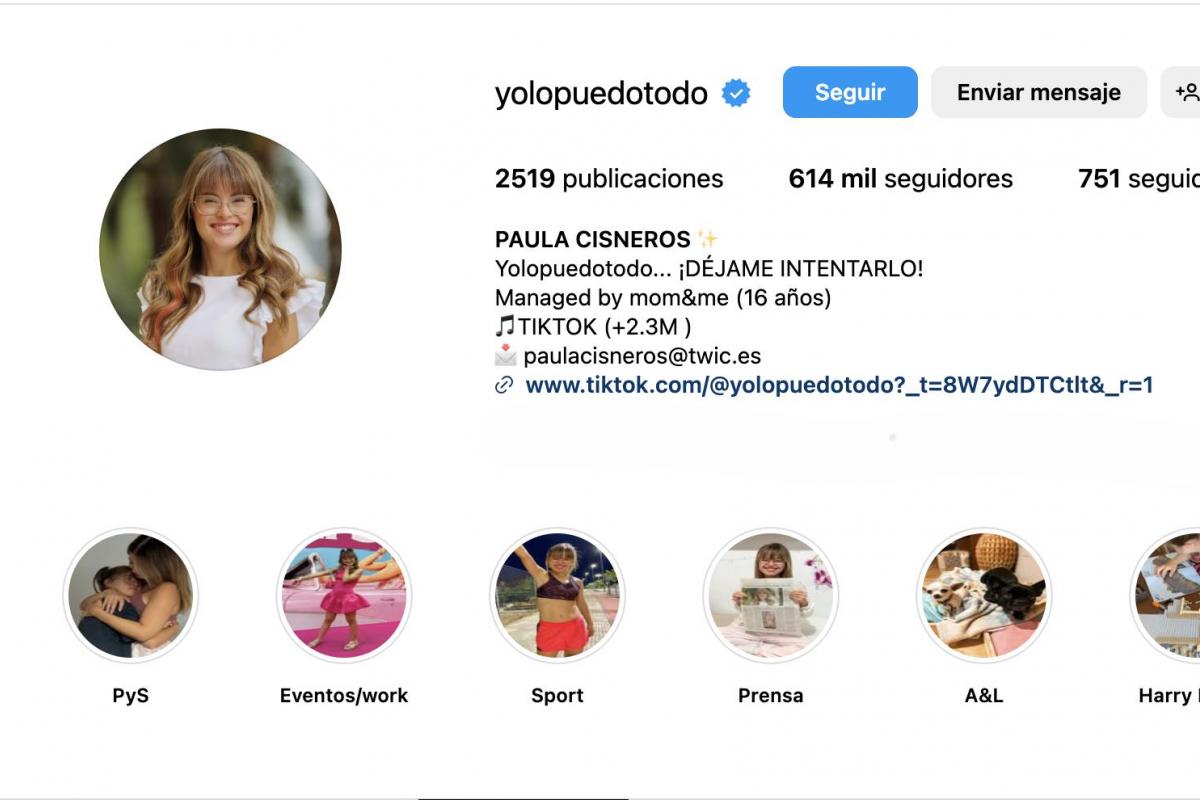View the Eventos/work highlight
The width and height of the screenshot is (1200, 800).
point(343,595)
